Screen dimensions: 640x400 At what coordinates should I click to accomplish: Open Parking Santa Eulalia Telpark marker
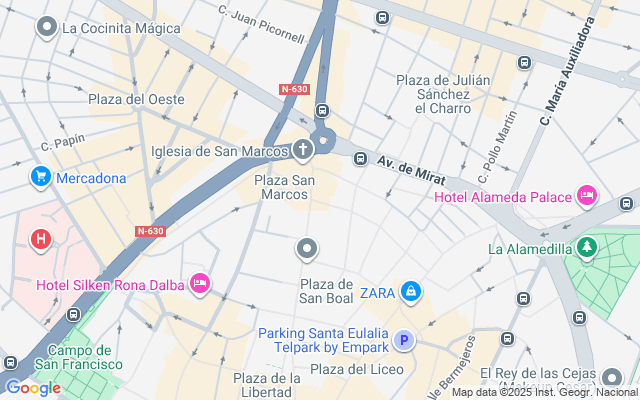point(404,340)
